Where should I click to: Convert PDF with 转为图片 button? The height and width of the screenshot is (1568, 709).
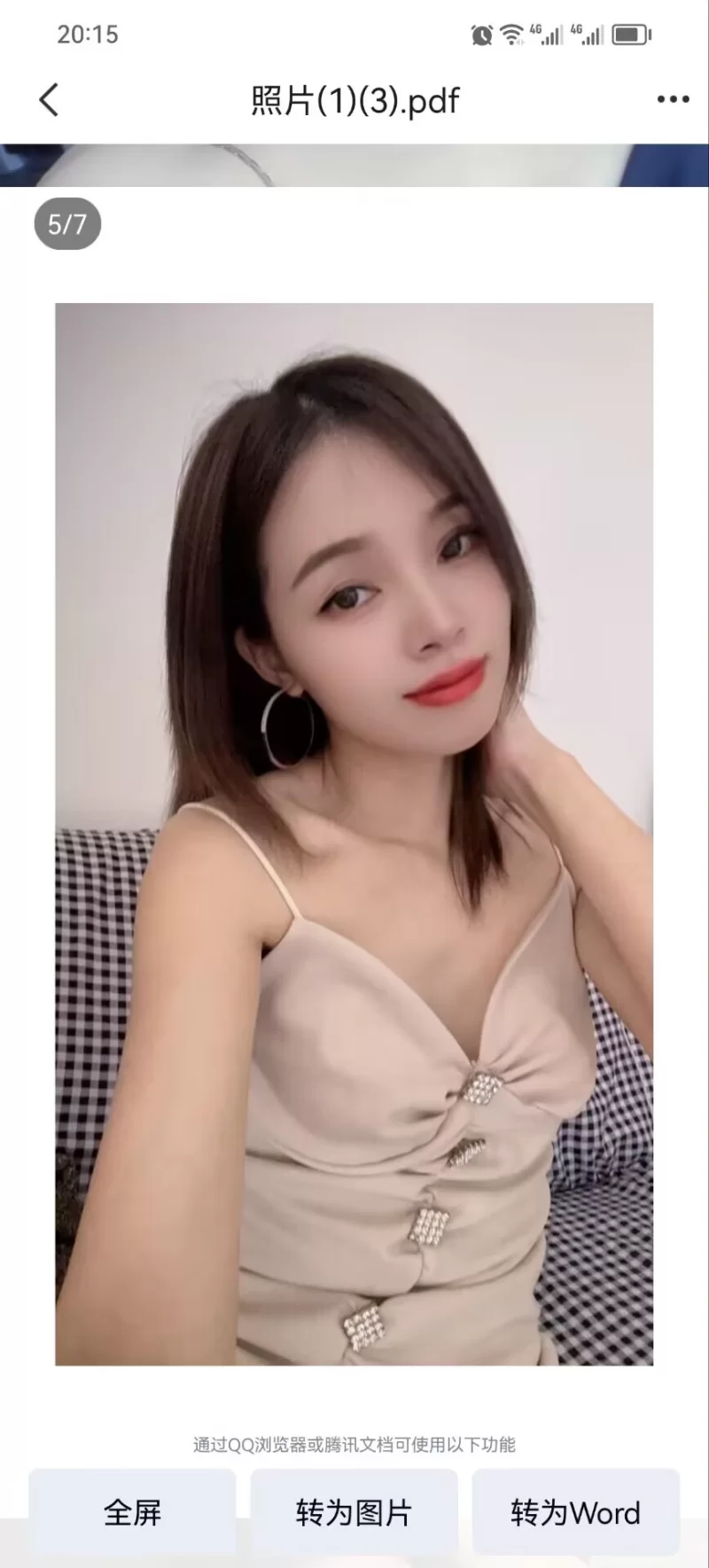354,1511
